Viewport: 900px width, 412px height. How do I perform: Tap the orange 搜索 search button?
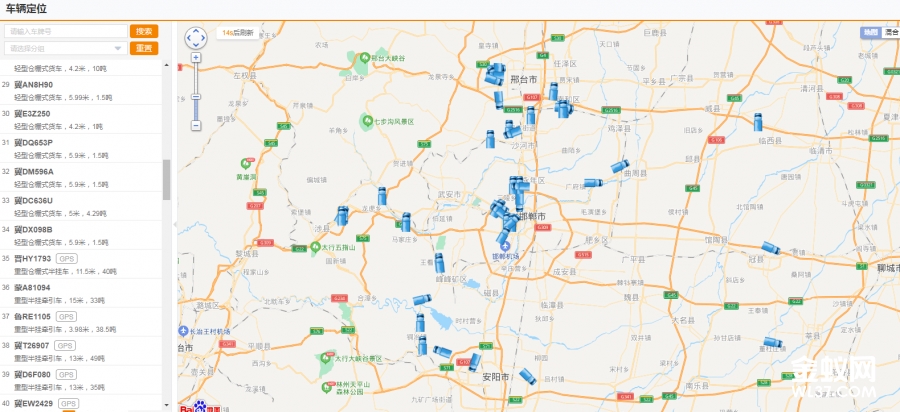click(144, 32)
